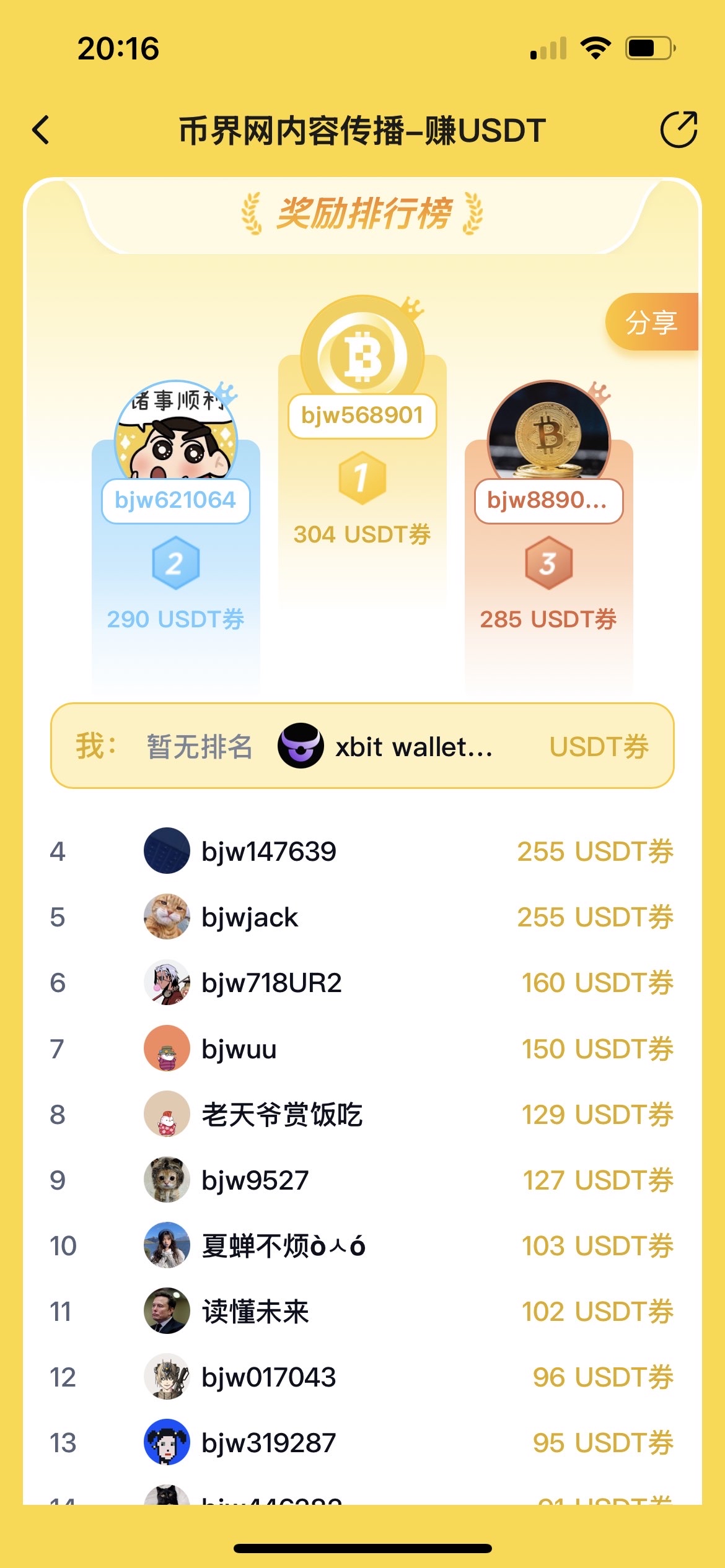Image resolution: width=725 pixels, height=1568 pixels.
Task: Open second-place user bjw621064
Action: point(176,500)
